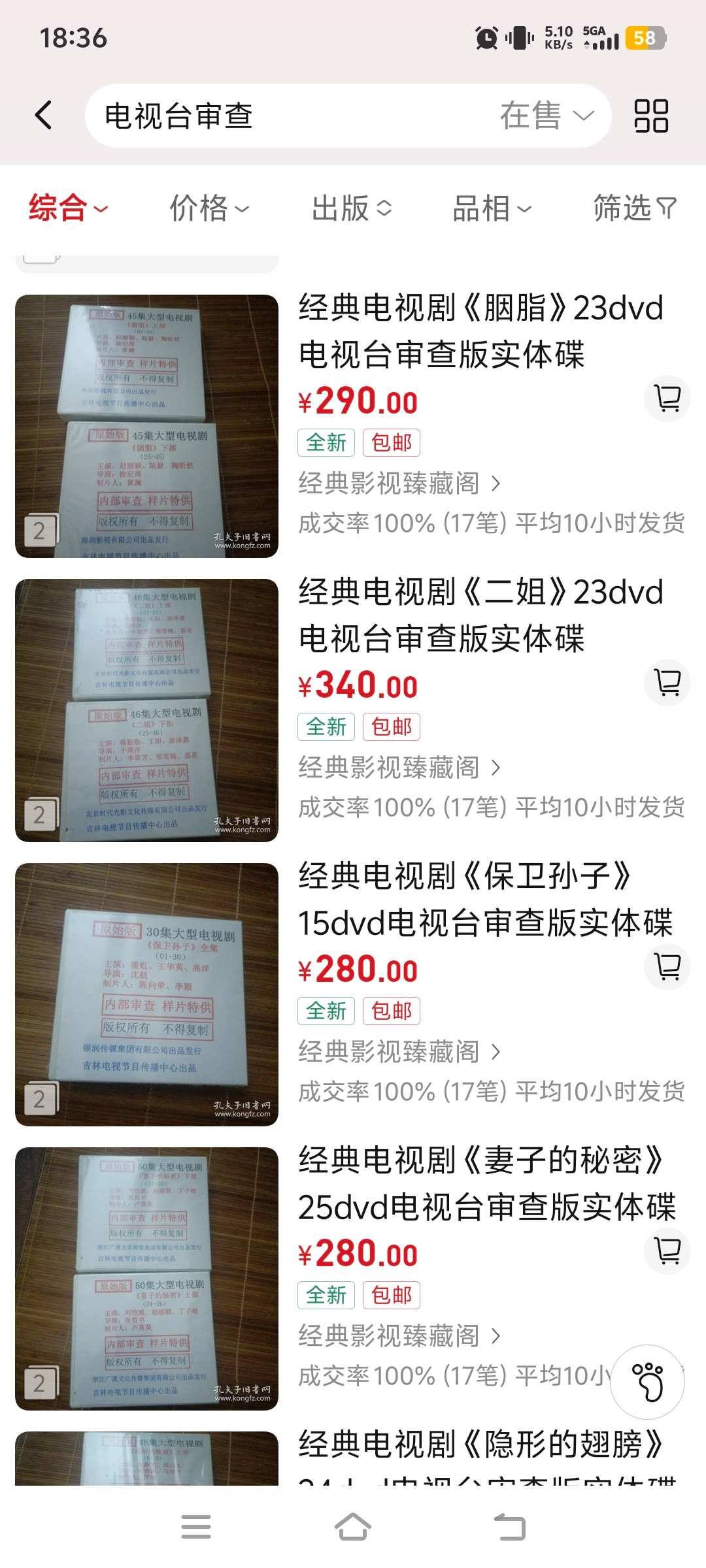Open the floating footprint history button
706x1568 pixels.
point(647,1382)
